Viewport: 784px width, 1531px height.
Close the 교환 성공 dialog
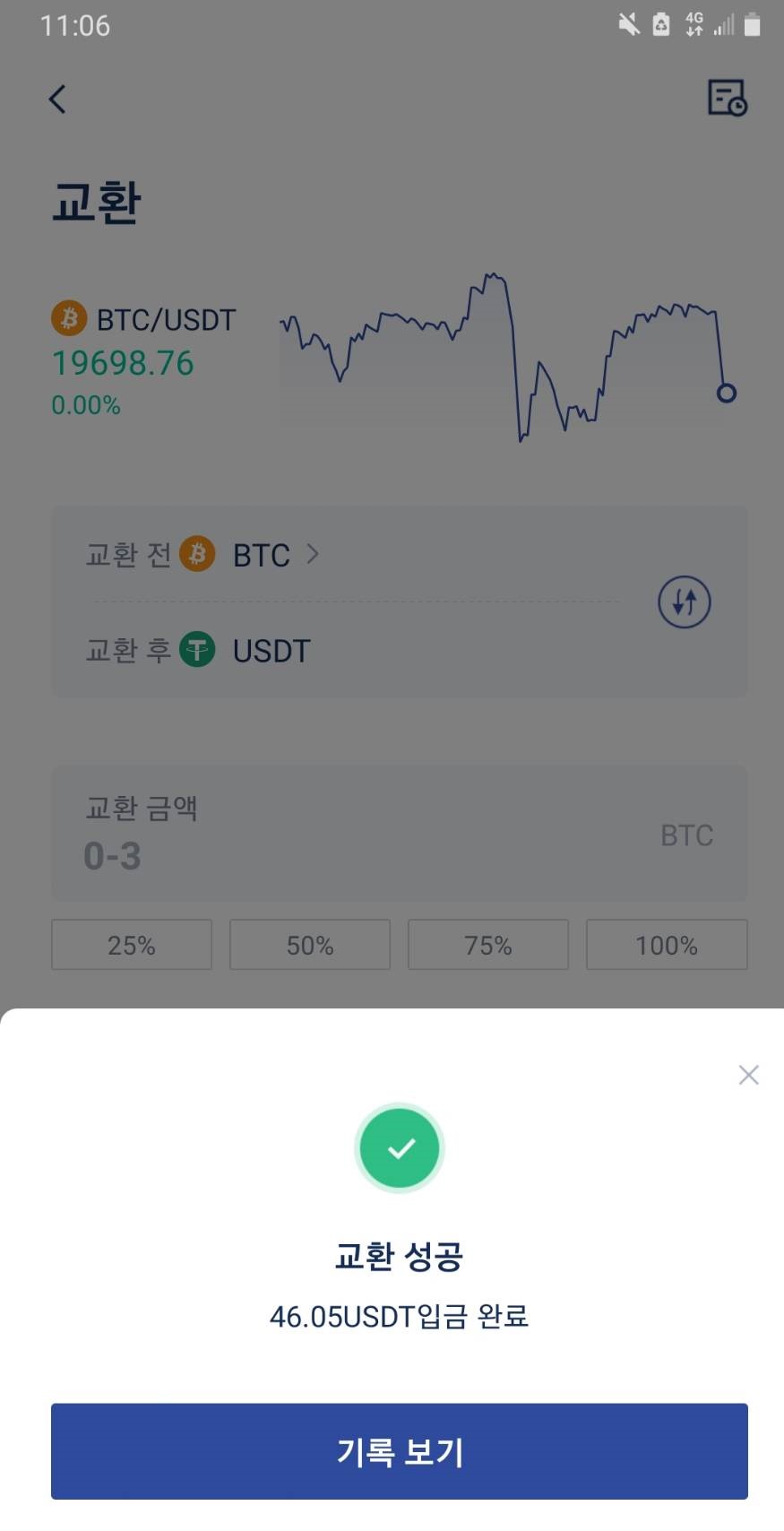coord(748,1075)
